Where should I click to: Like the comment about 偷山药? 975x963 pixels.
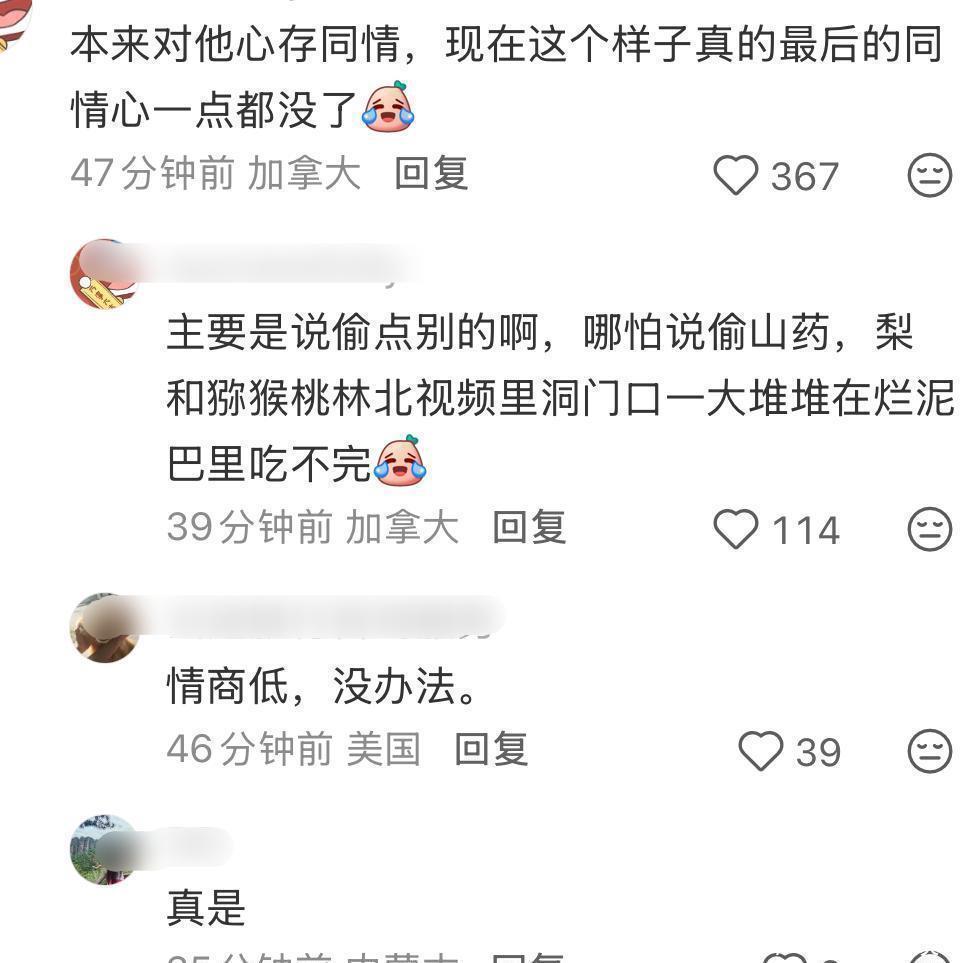tap(736, 529)
